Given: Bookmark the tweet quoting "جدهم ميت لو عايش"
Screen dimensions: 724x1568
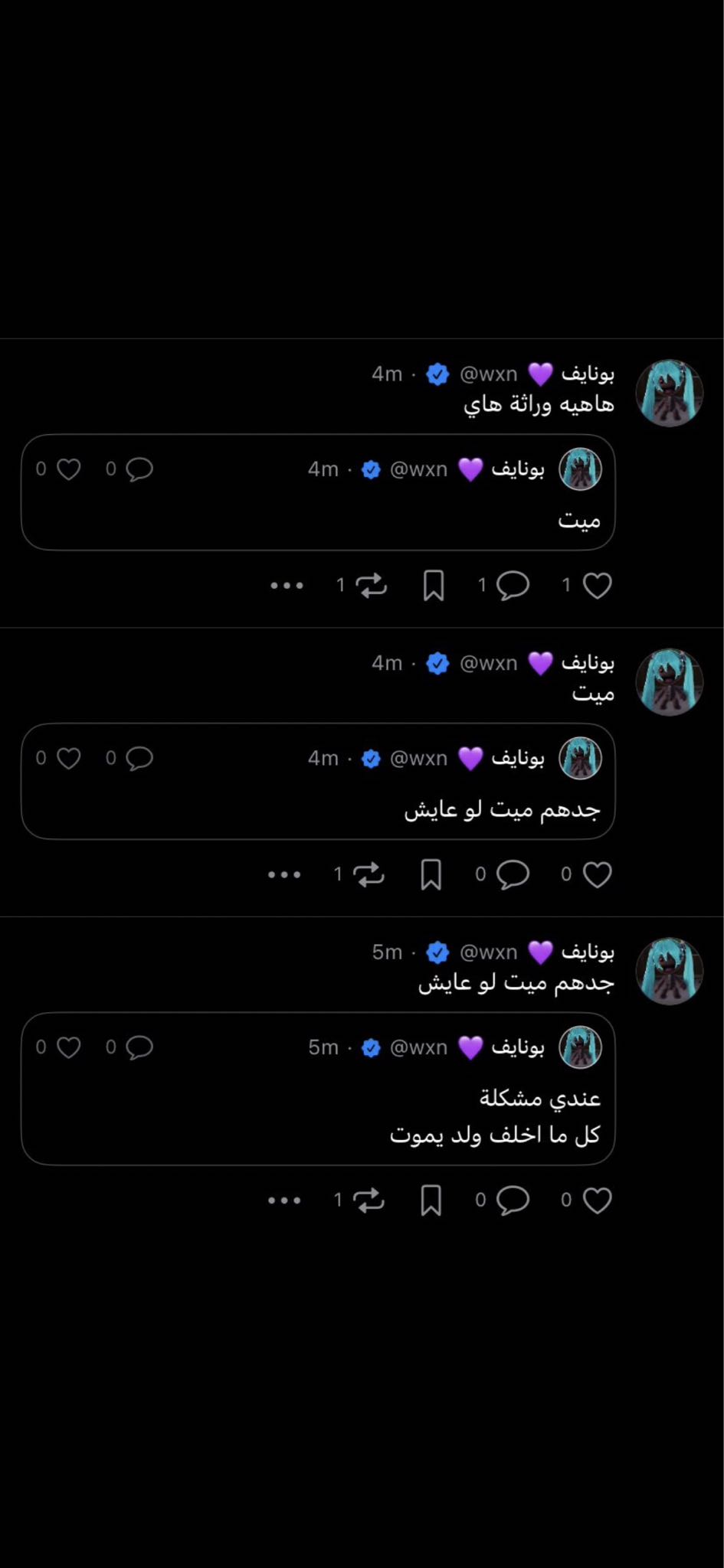Looking at the screenshot, I should [431, 875].
